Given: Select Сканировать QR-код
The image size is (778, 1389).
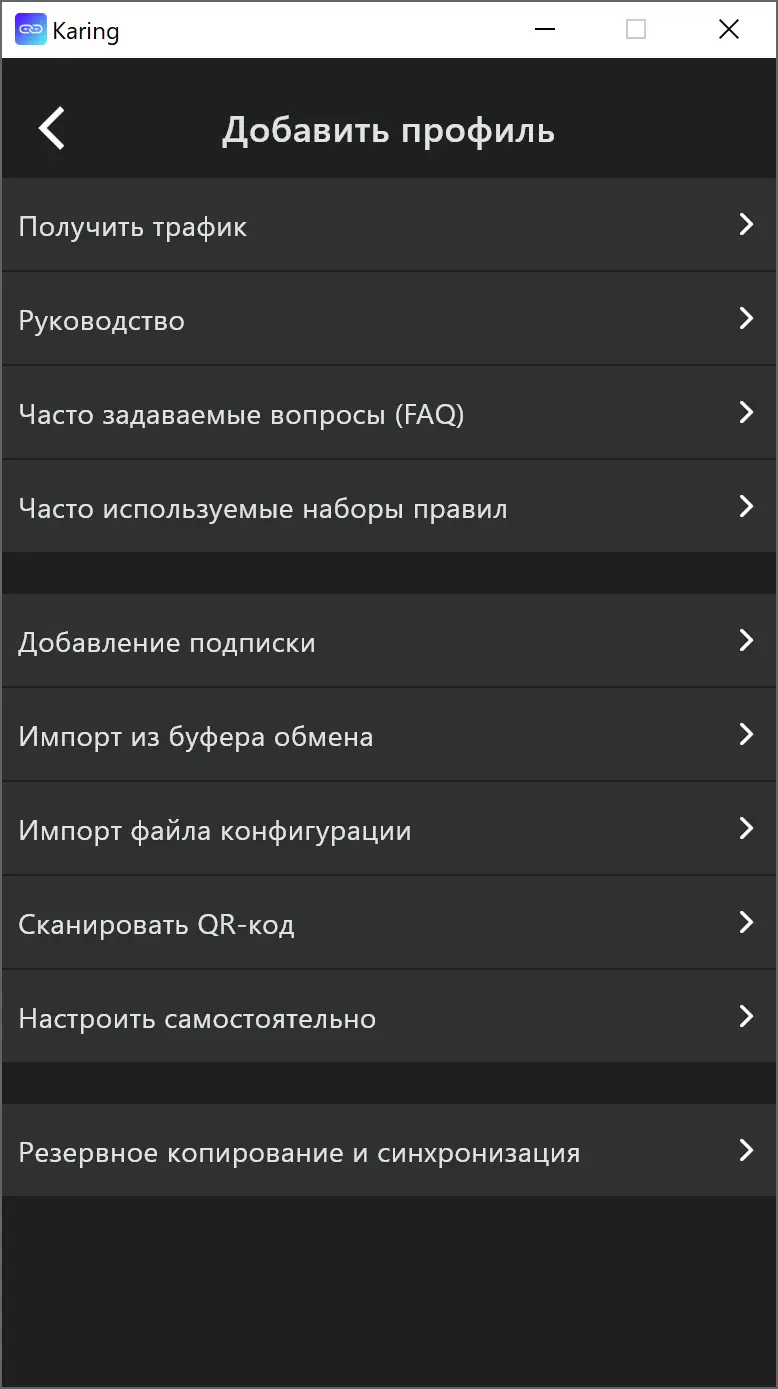Looking at the screenshot, I should (x=388, y=924).
